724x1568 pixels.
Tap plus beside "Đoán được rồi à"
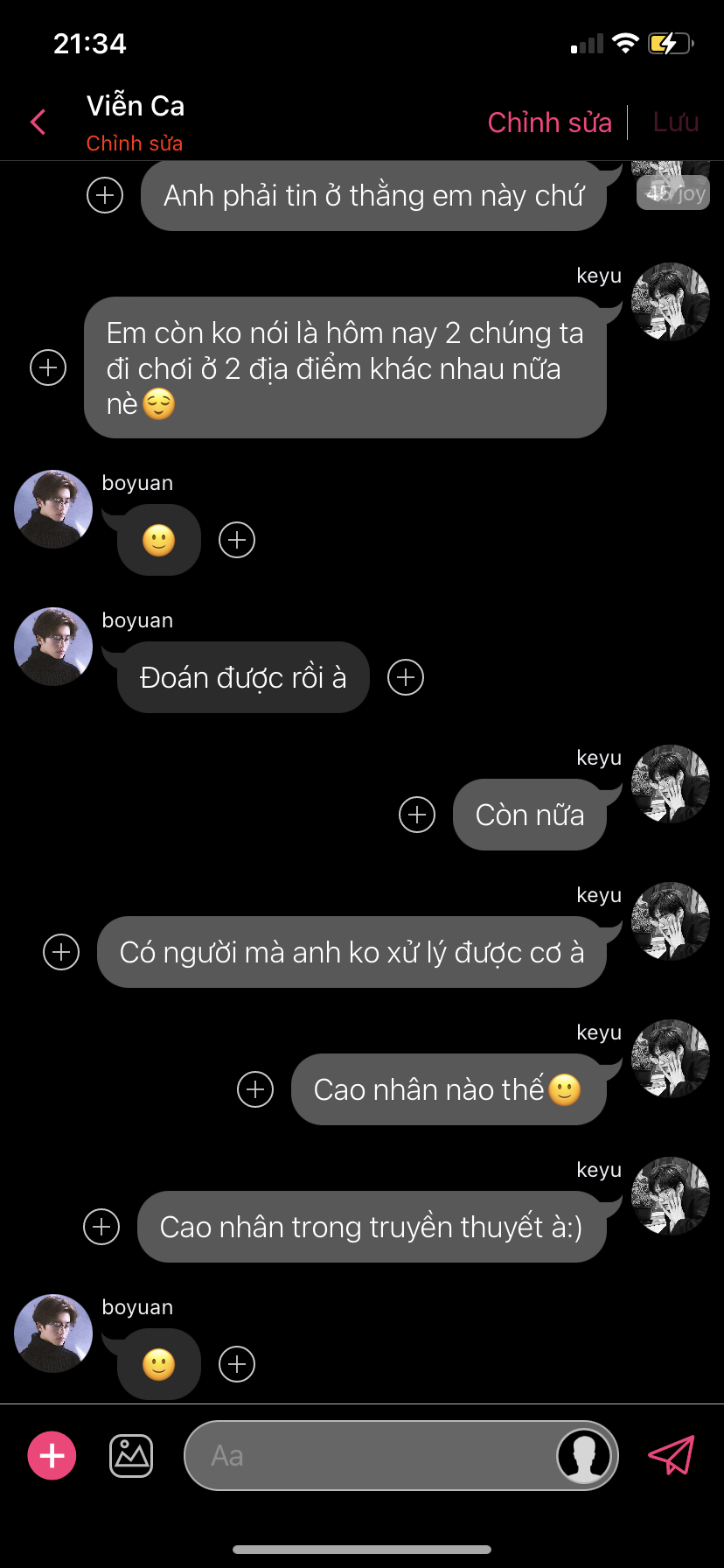406,677
